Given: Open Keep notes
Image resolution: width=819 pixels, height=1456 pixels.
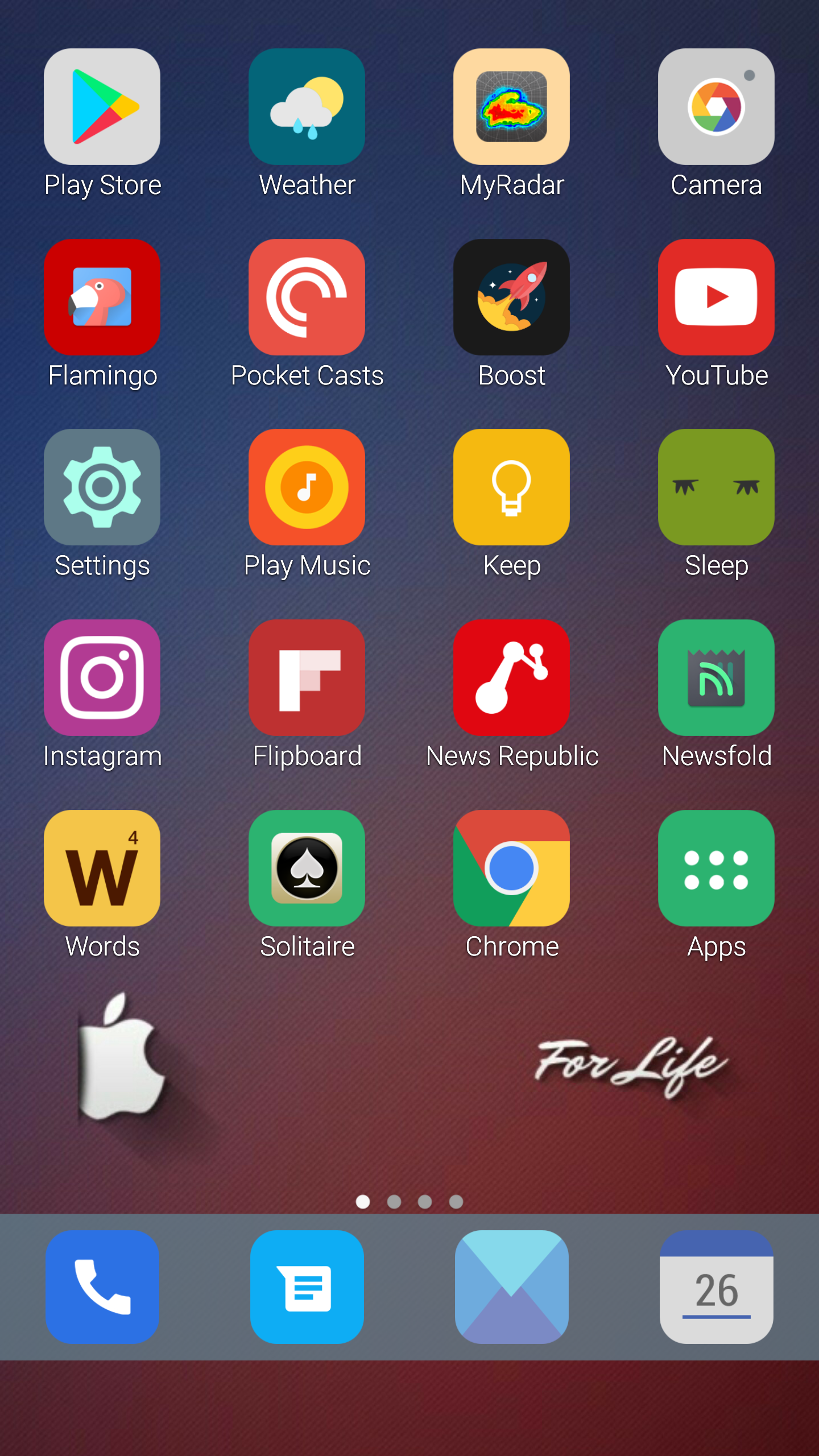Looking at the screenshot, I should 511,487.
